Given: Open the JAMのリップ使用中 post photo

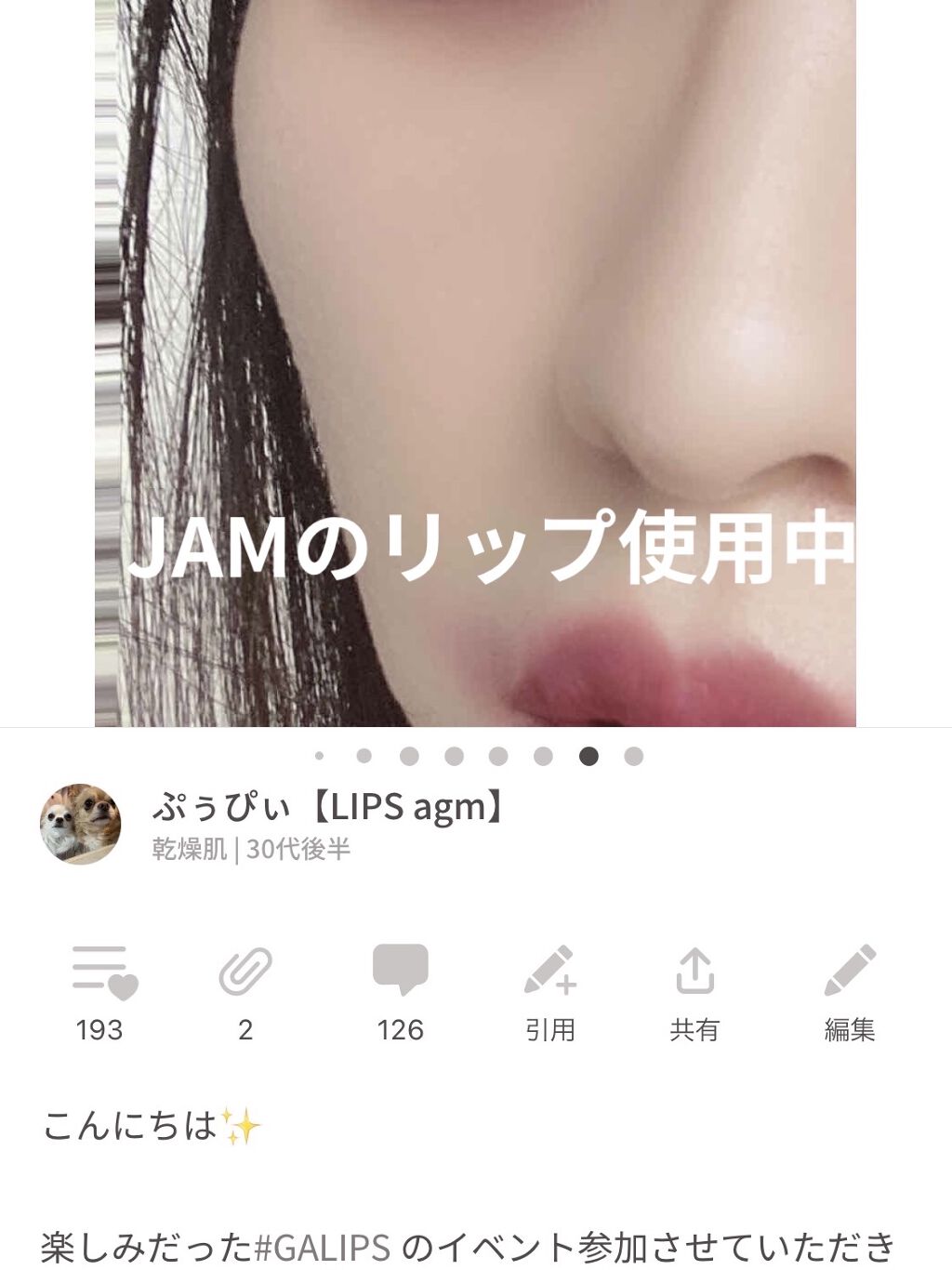Looking at the screenshot, I should (x=475, y=363).
